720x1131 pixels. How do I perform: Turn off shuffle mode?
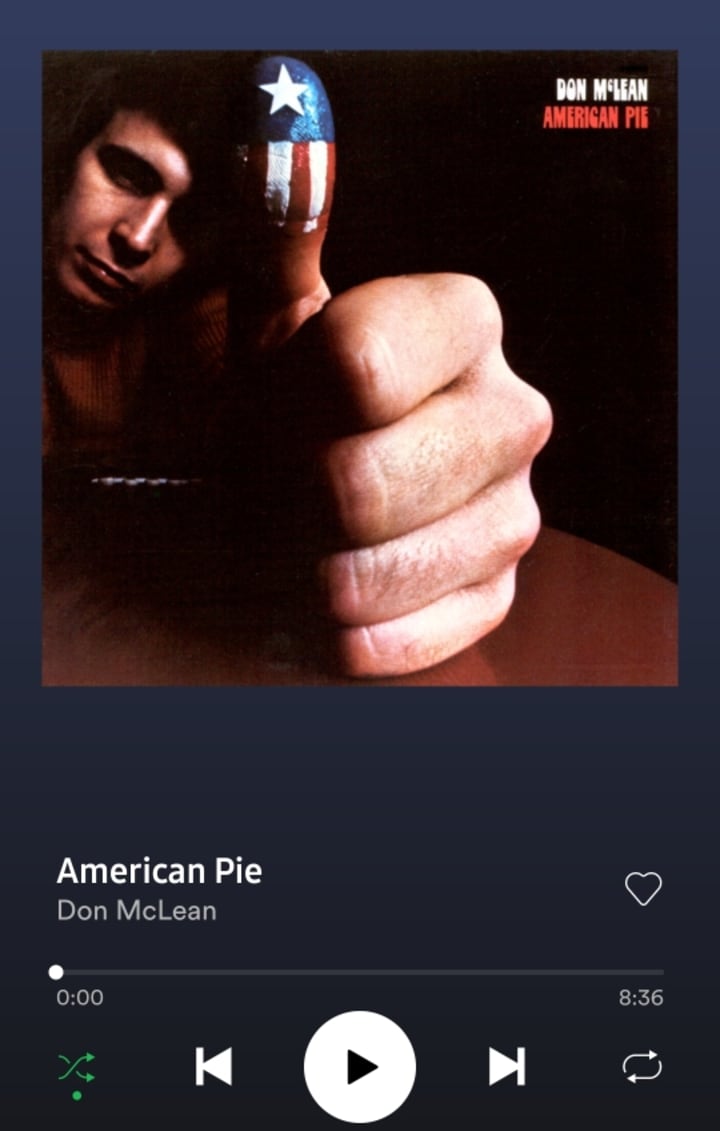tap(76, 1068)
